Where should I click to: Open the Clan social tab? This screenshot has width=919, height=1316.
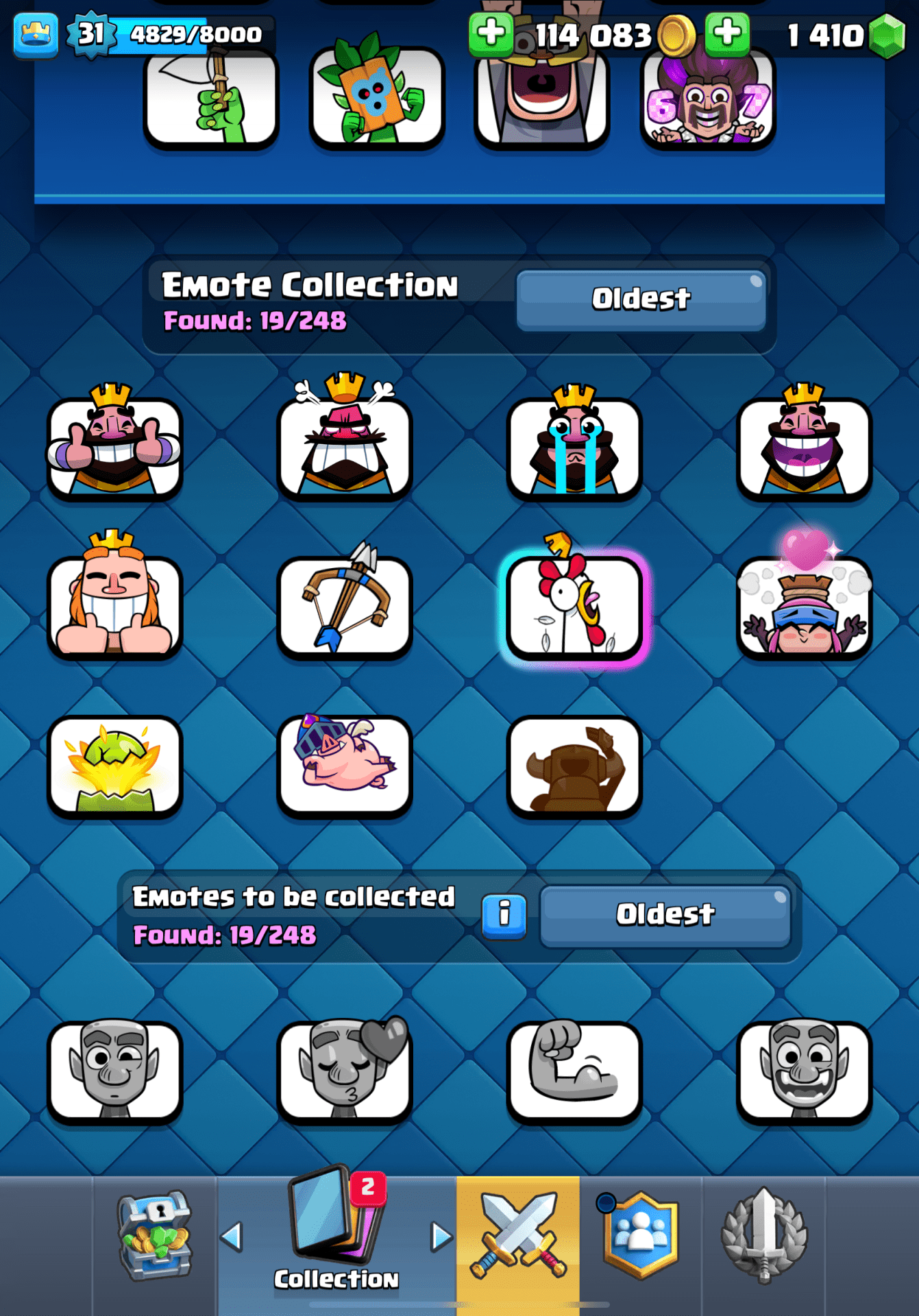click(x=640, y=1237)
